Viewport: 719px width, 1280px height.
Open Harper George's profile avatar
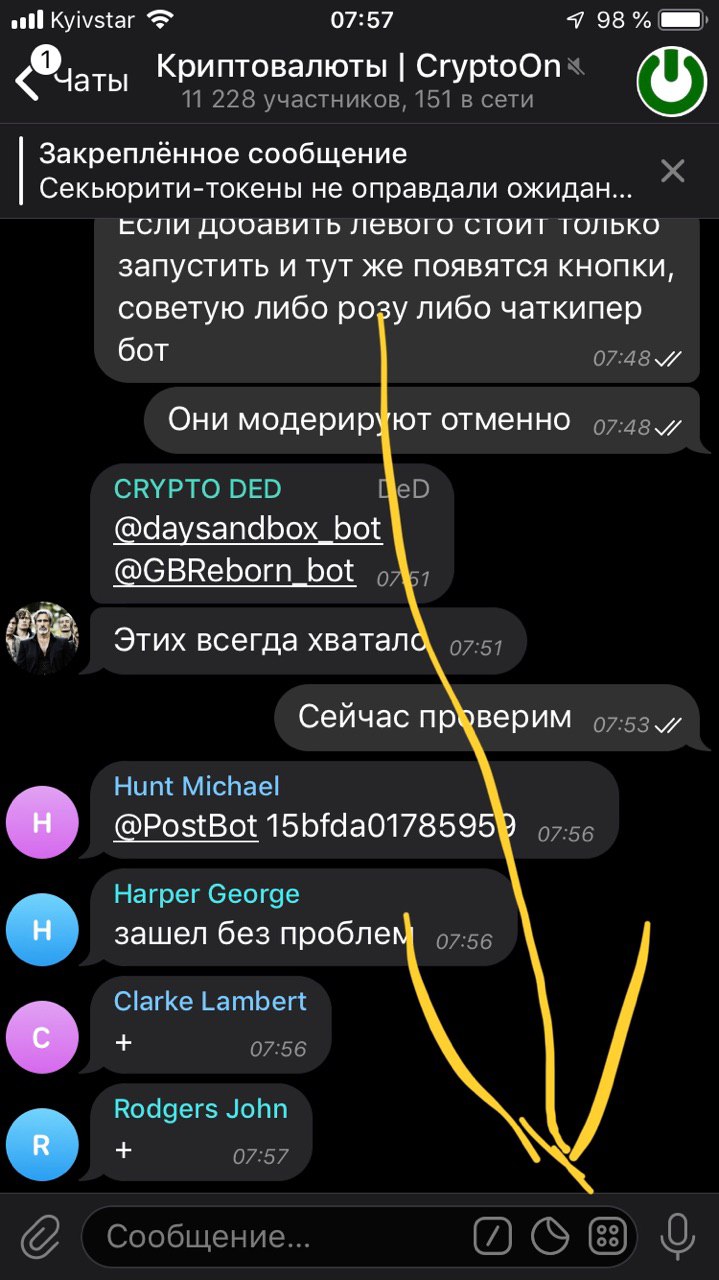coord(41,931)
